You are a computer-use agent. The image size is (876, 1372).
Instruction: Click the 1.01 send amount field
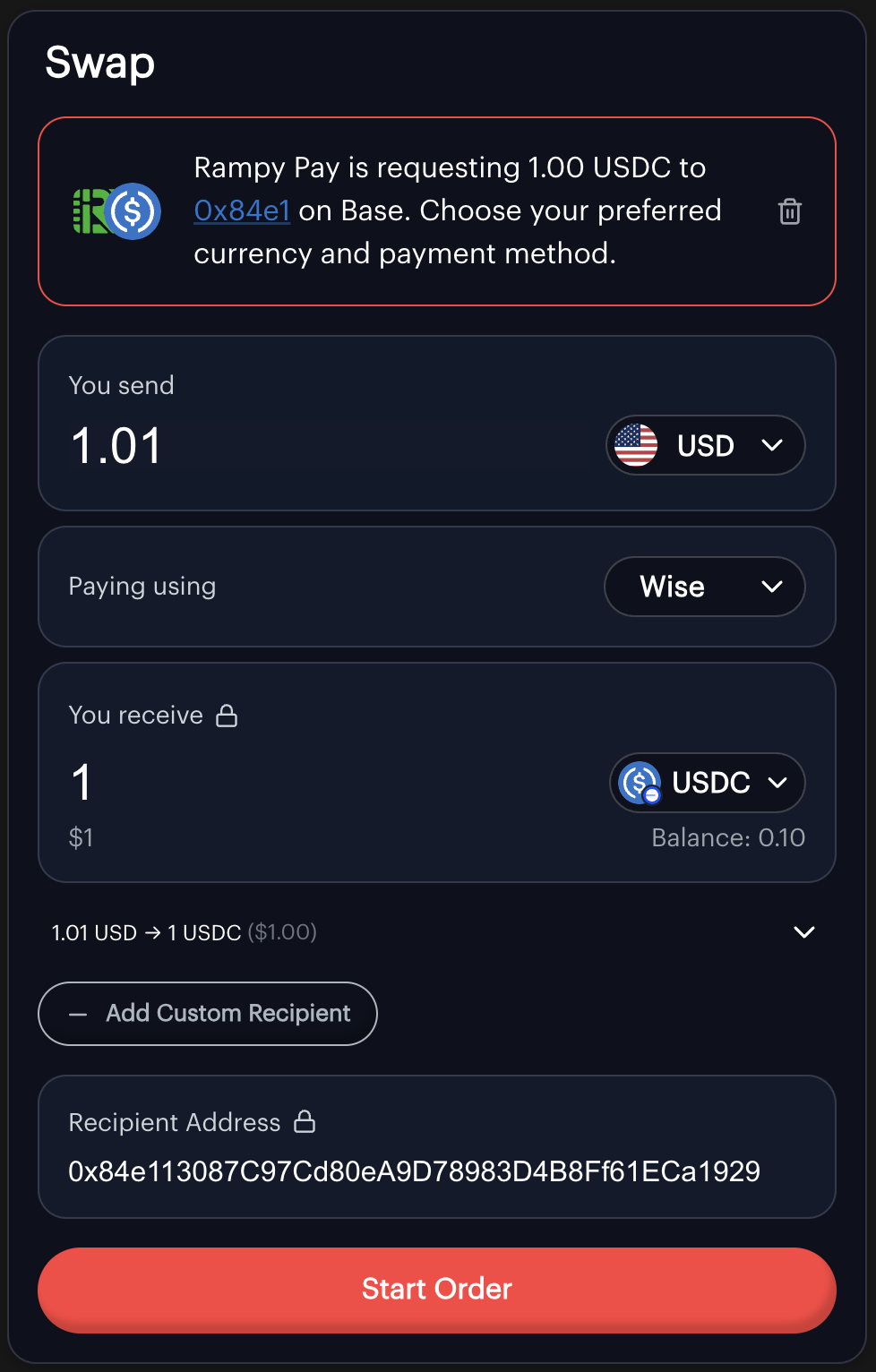(x=117, y=445)
